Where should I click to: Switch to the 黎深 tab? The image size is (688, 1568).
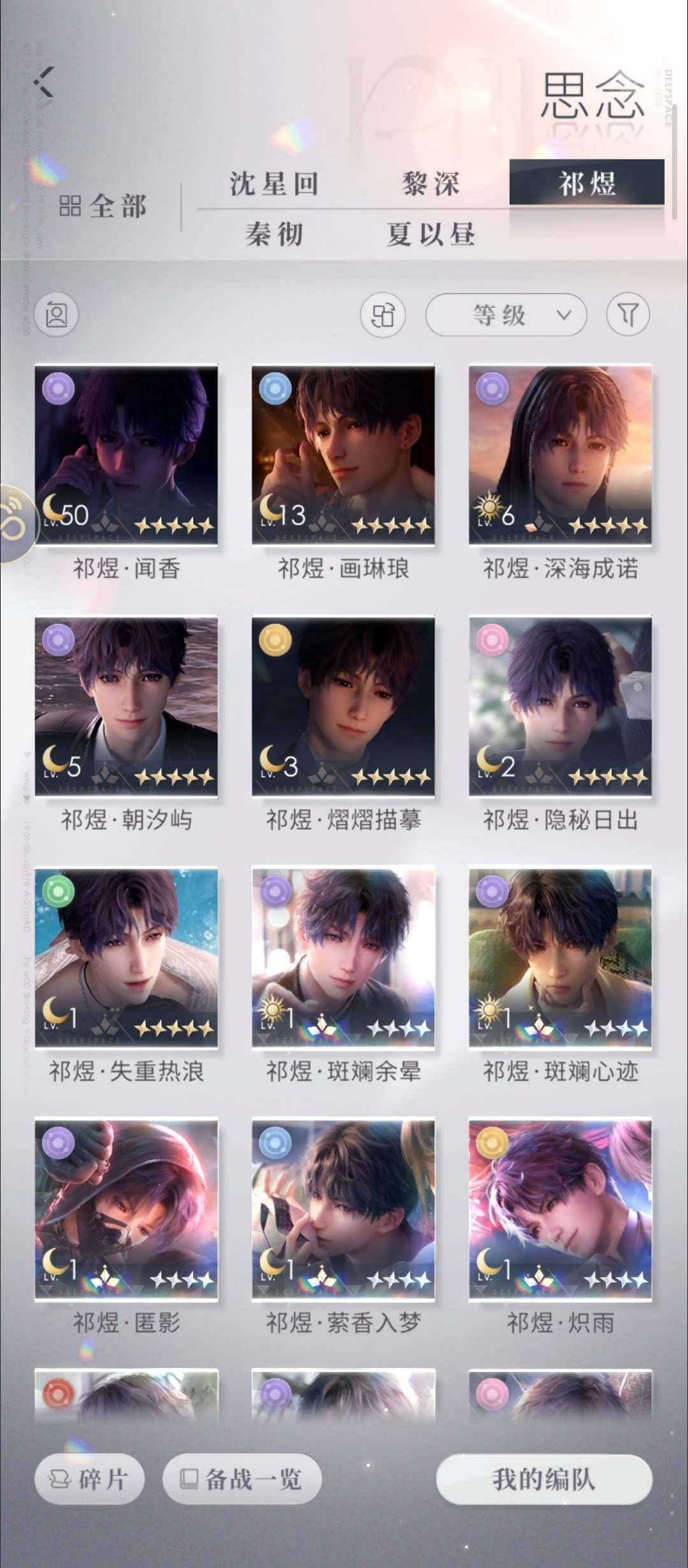[431, 184]
